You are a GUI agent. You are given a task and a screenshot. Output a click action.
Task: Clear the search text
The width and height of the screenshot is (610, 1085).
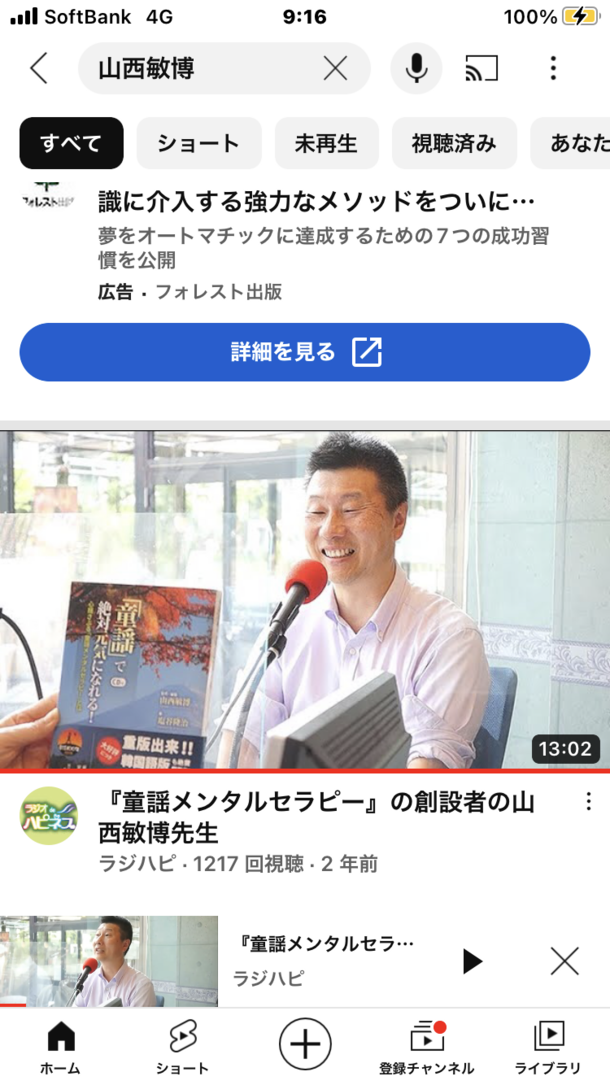335,68
